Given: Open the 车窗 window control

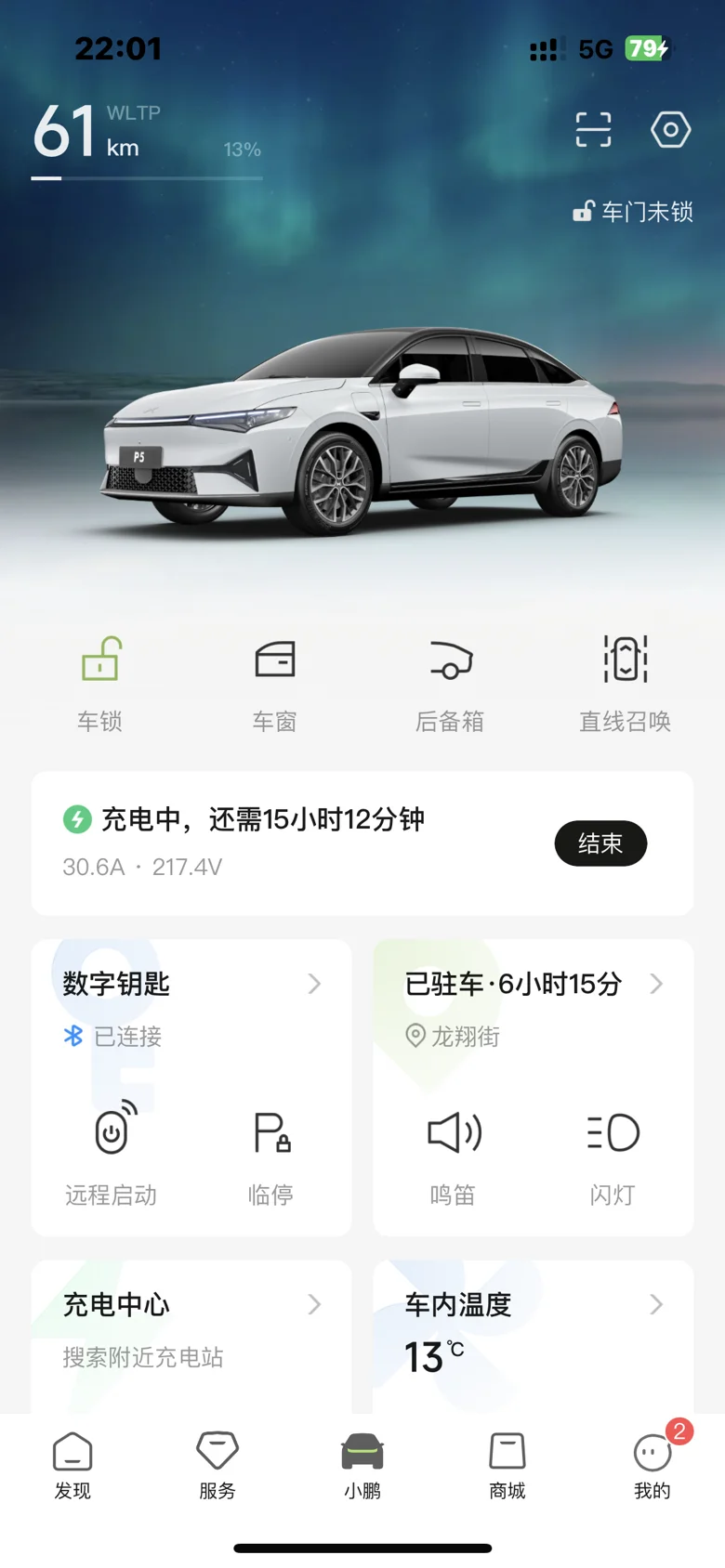Looking at the screenshot, I should 275,682.
